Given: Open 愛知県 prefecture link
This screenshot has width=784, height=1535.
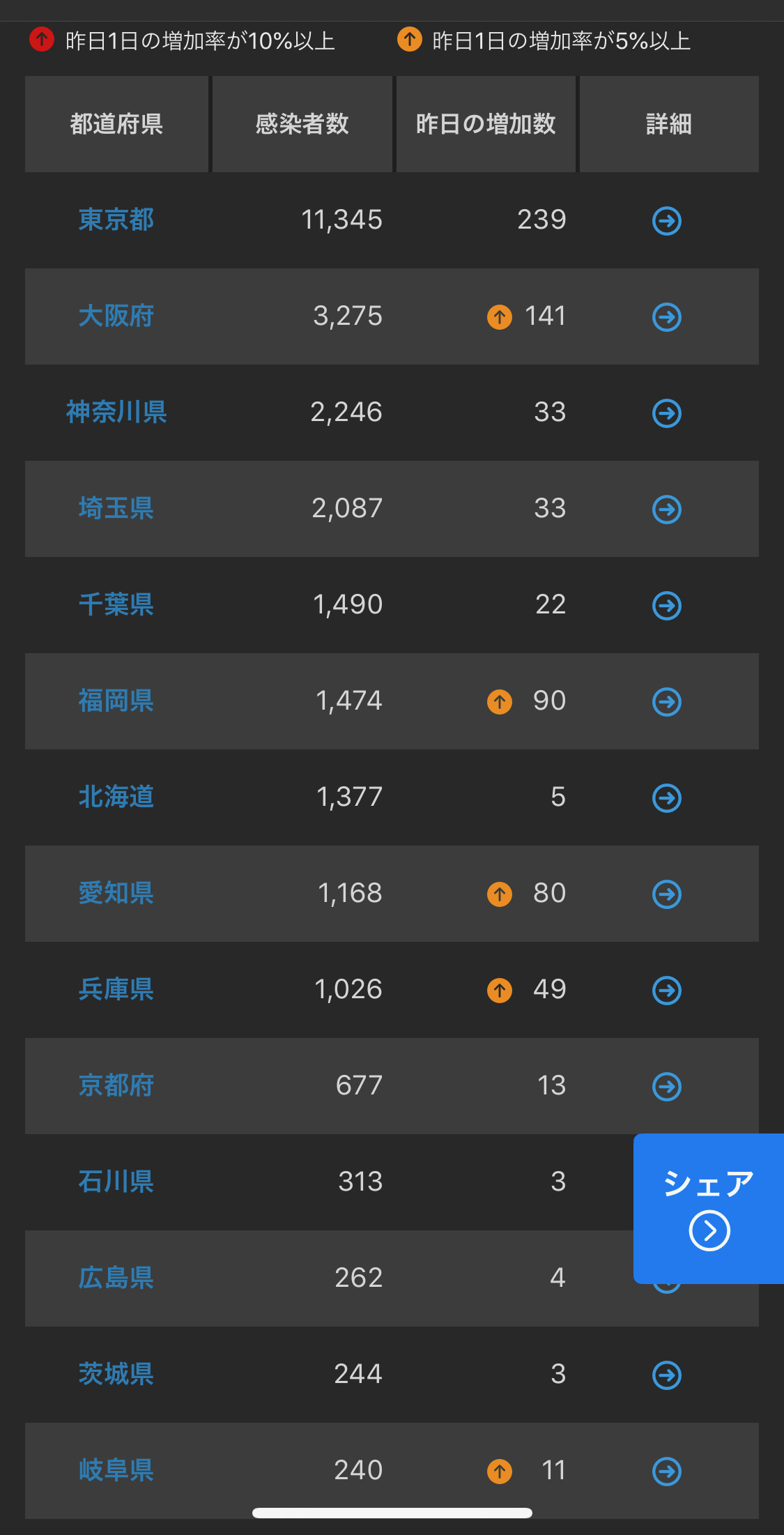Looking at the screenshot, I should coord(116,893).
